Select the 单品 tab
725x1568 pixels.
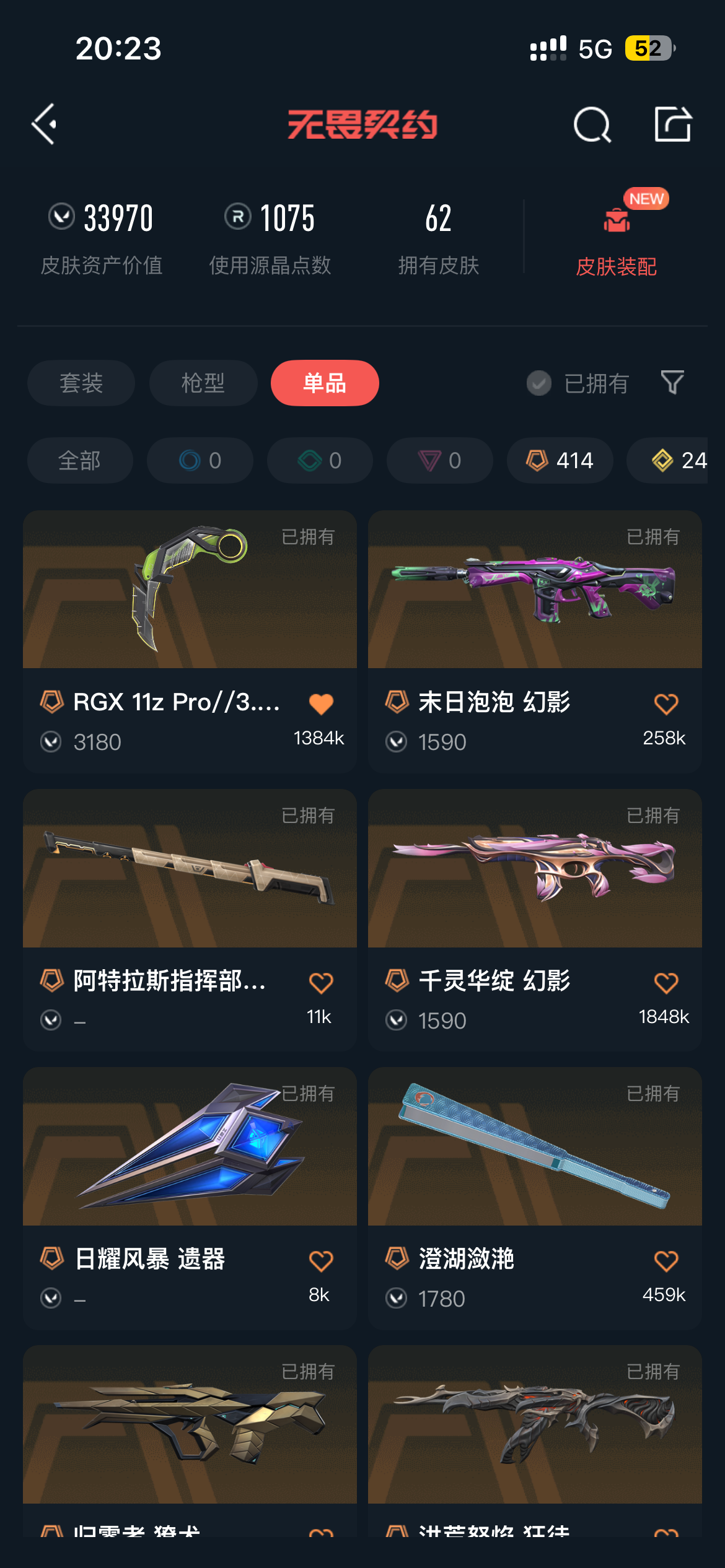click(325, 383)
